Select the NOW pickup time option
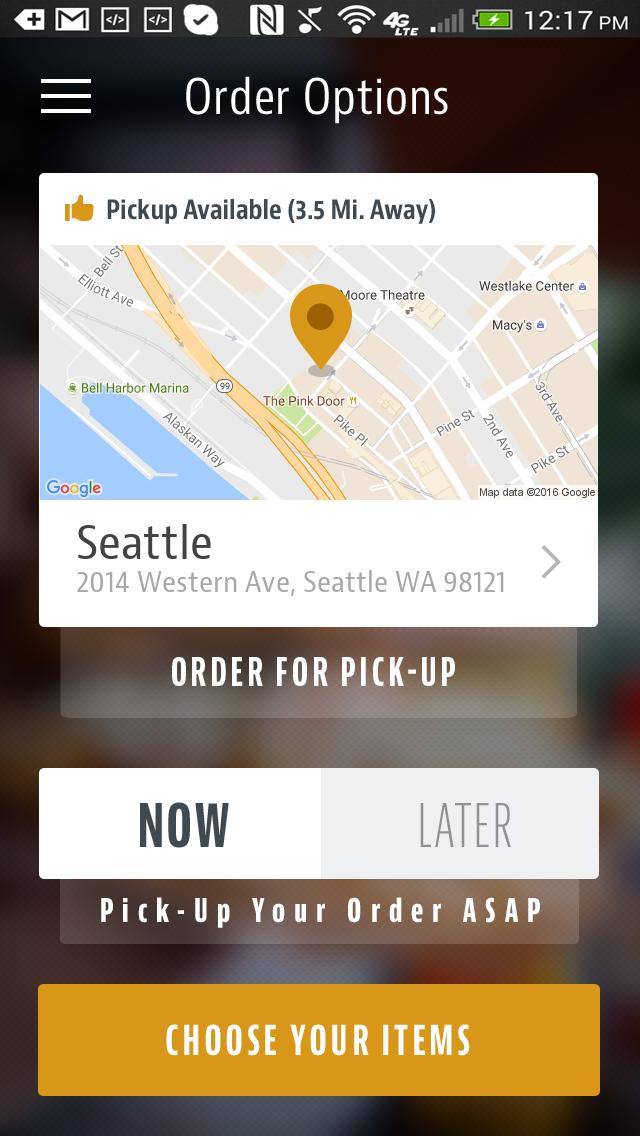Viewport: 640px width, 1136px height. point(181,824)
